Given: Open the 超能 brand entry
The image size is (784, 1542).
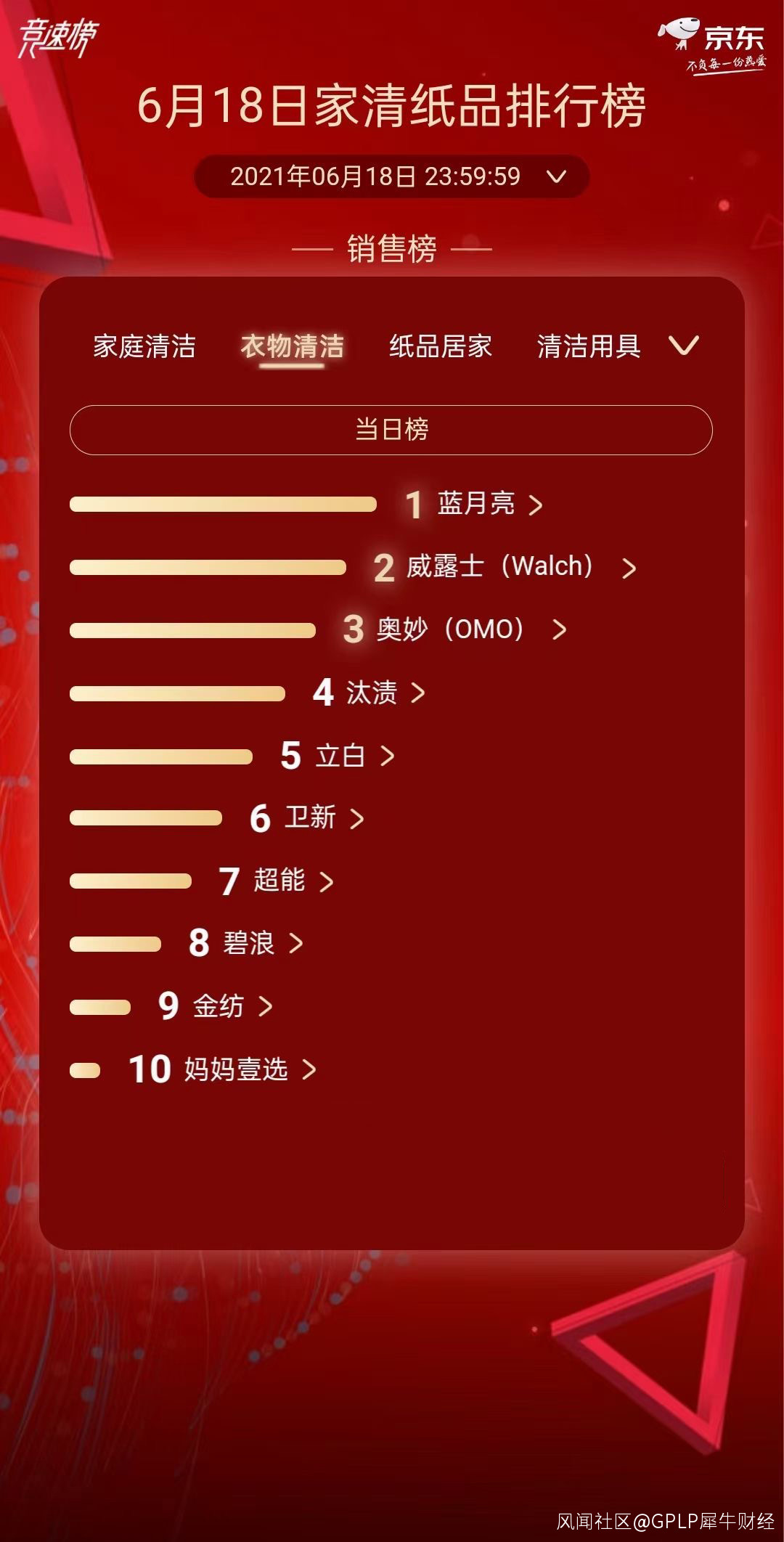Looking at the screenshot, I should pyautogui.click(x=277, y=881).
